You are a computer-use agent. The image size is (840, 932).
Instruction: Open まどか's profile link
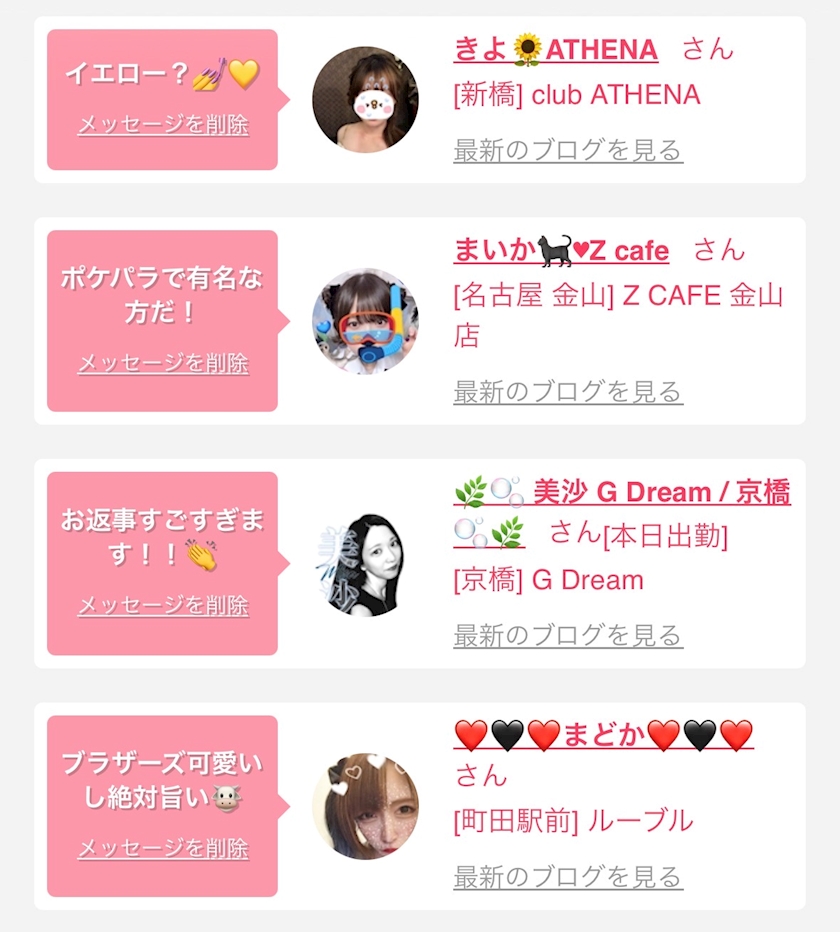603,735
